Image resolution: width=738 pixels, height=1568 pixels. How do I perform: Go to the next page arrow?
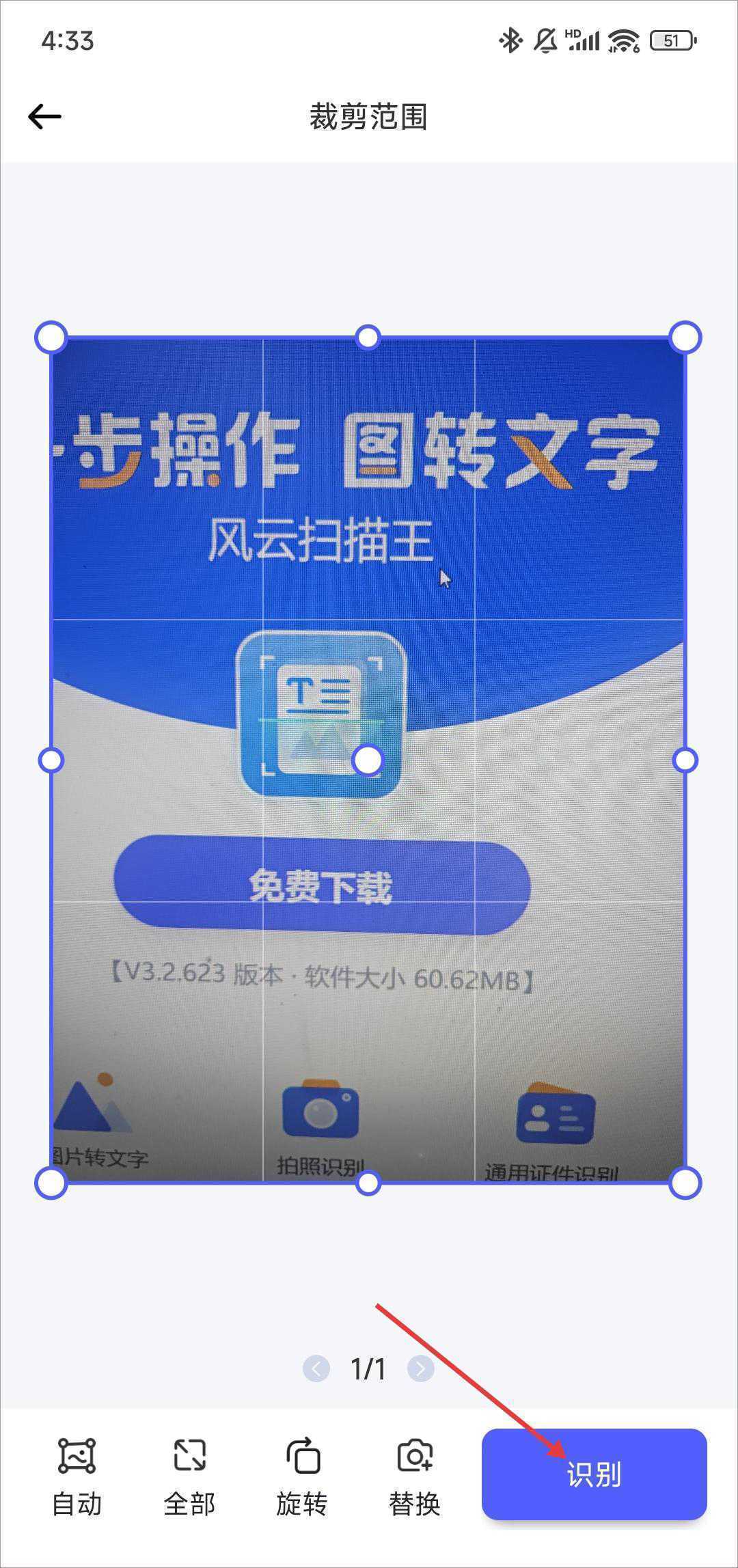click(420, 1368)
